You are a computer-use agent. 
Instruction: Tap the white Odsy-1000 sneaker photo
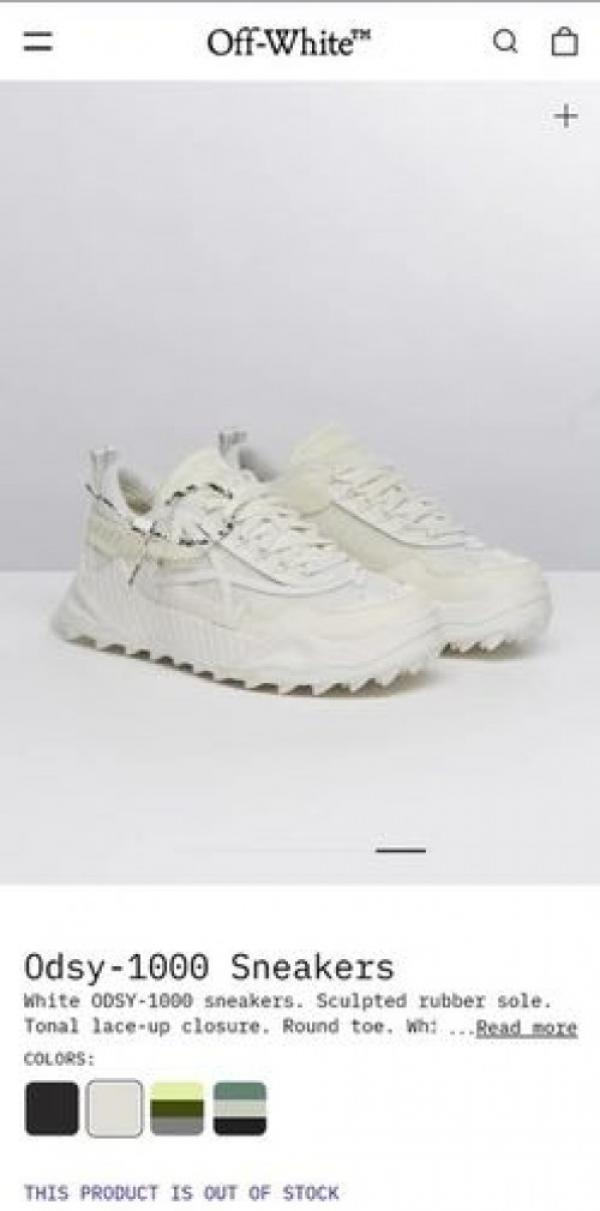pyautogui.click(x=300, y=560)
